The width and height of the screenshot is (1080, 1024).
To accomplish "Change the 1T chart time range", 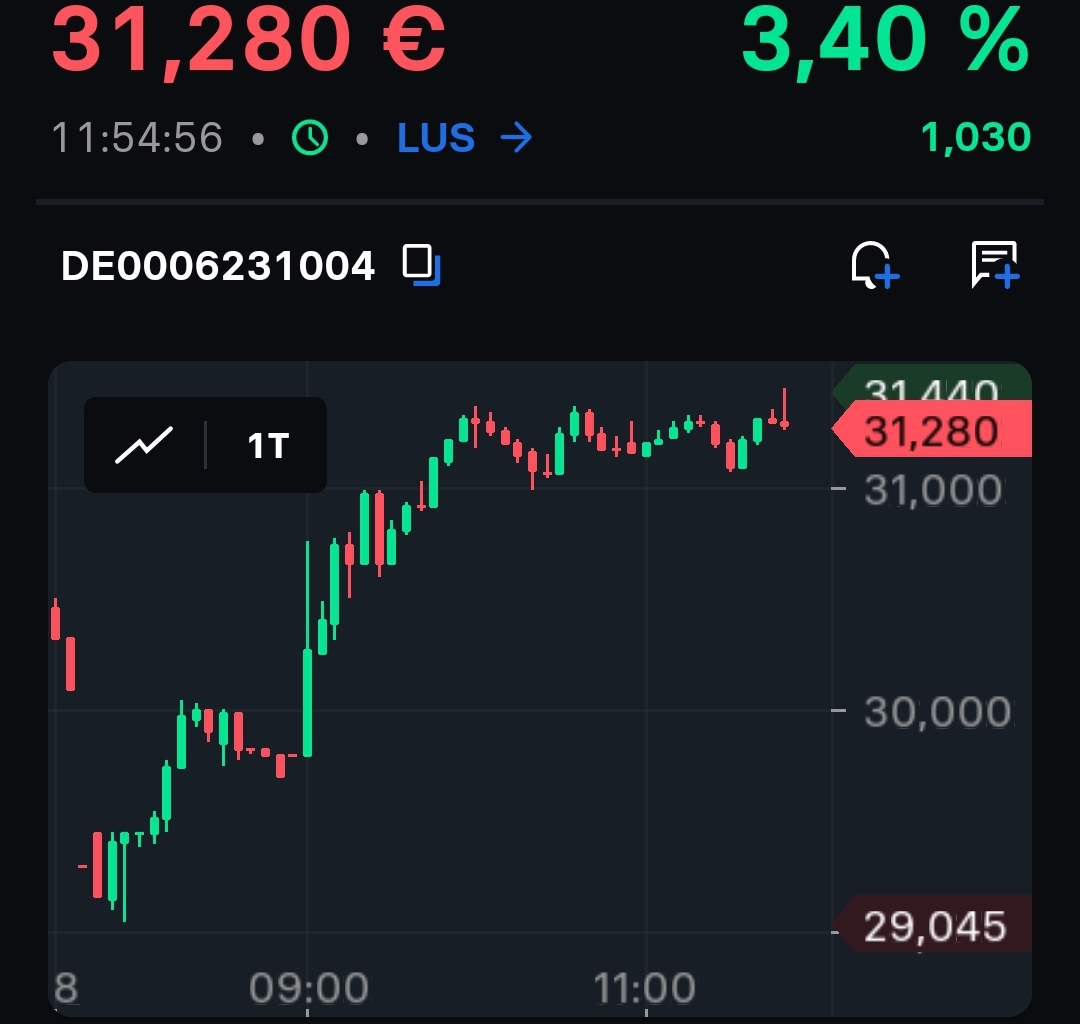I will [268, 445].
